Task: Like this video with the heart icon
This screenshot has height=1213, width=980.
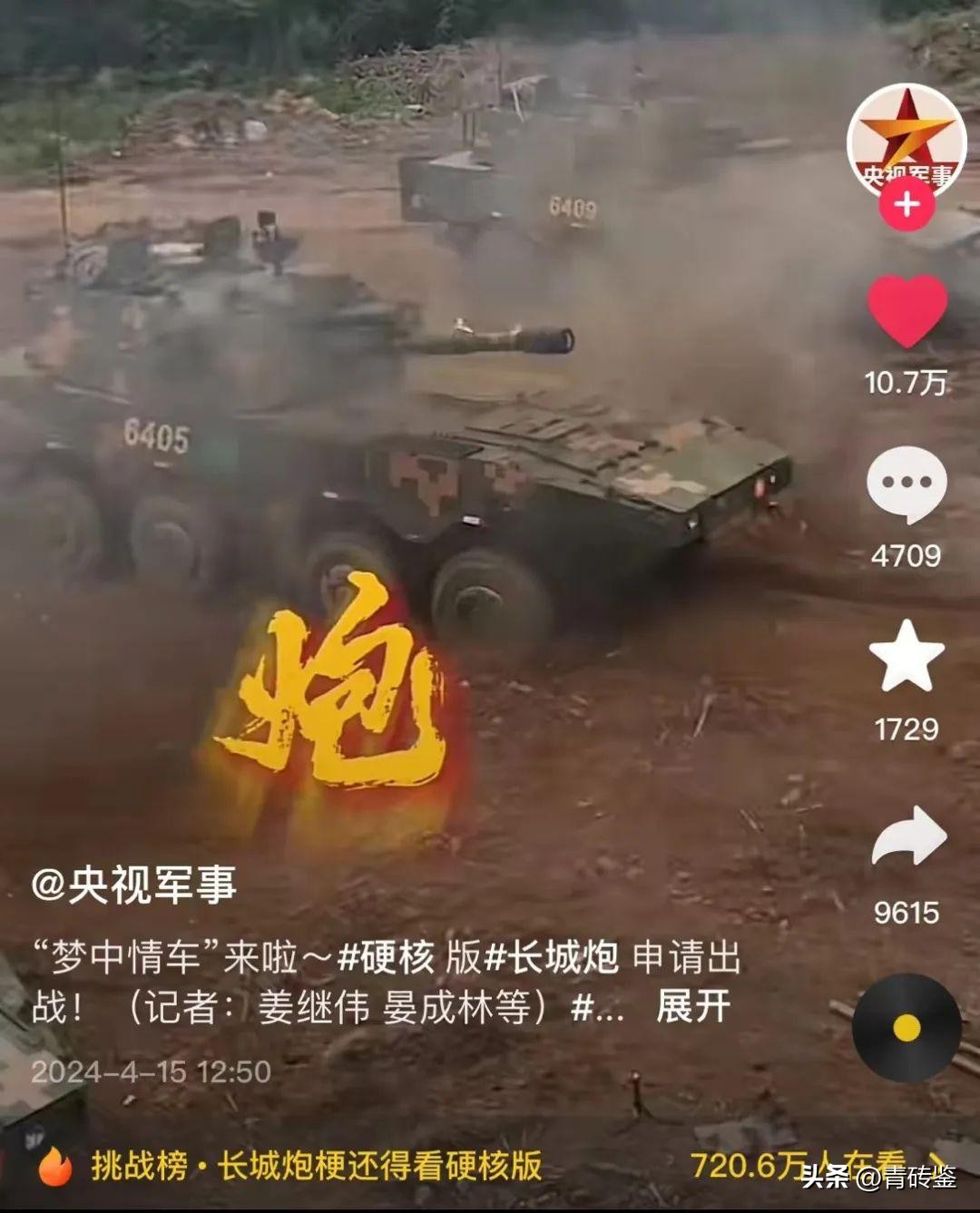Action: (906, 310)
